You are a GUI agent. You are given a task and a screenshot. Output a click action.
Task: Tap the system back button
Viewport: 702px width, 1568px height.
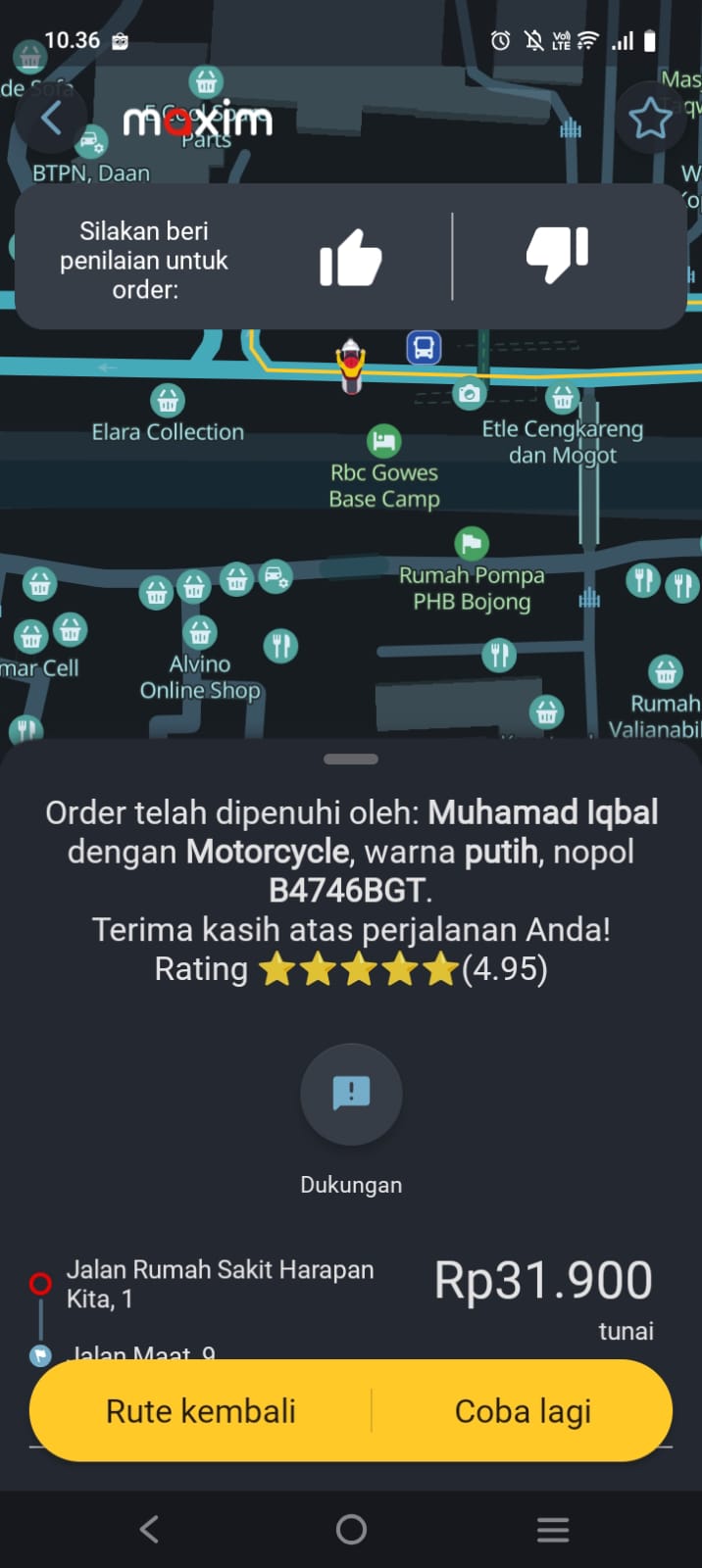click(149, 1529)
